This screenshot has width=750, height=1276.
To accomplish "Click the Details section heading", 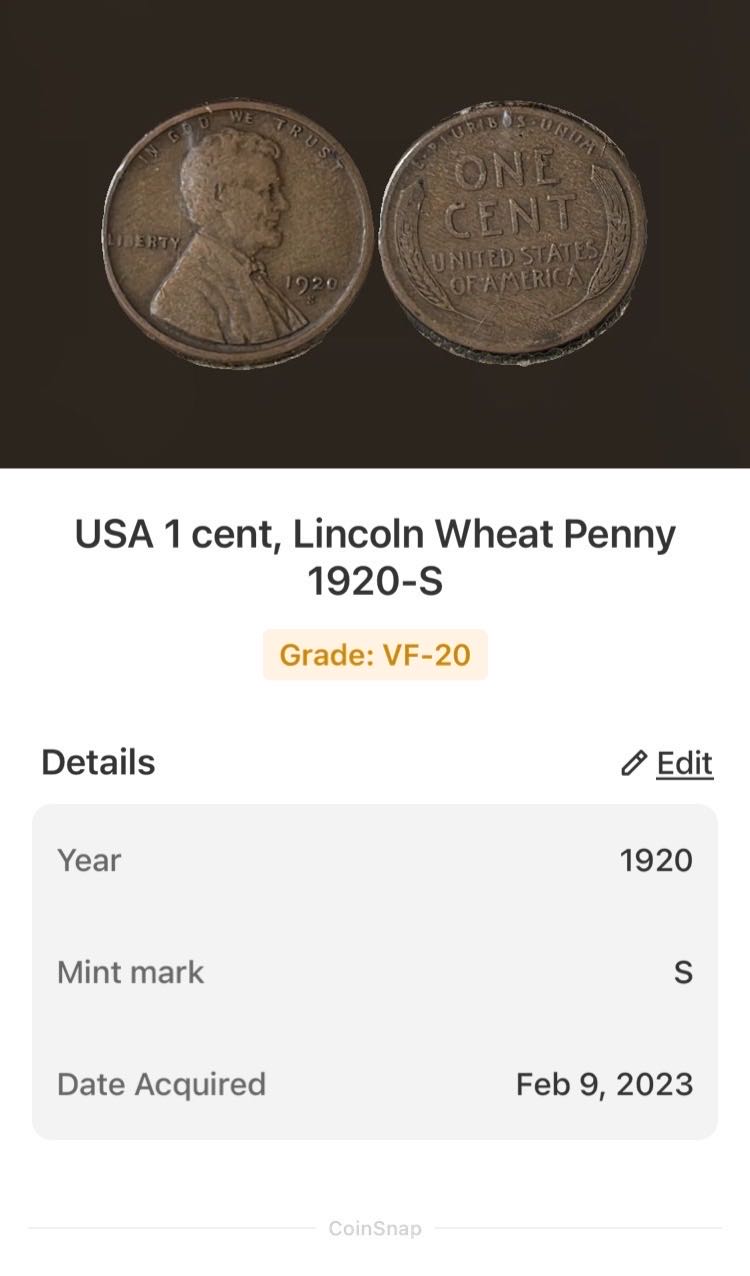I will pos(97,761).
